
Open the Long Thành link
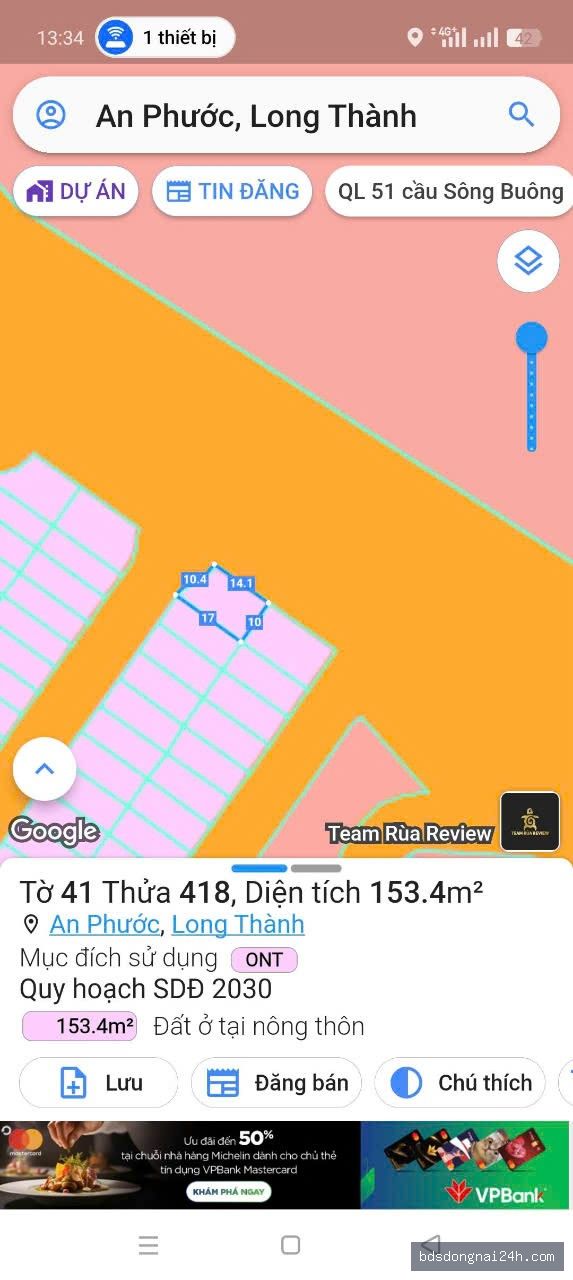coord(238,924)
